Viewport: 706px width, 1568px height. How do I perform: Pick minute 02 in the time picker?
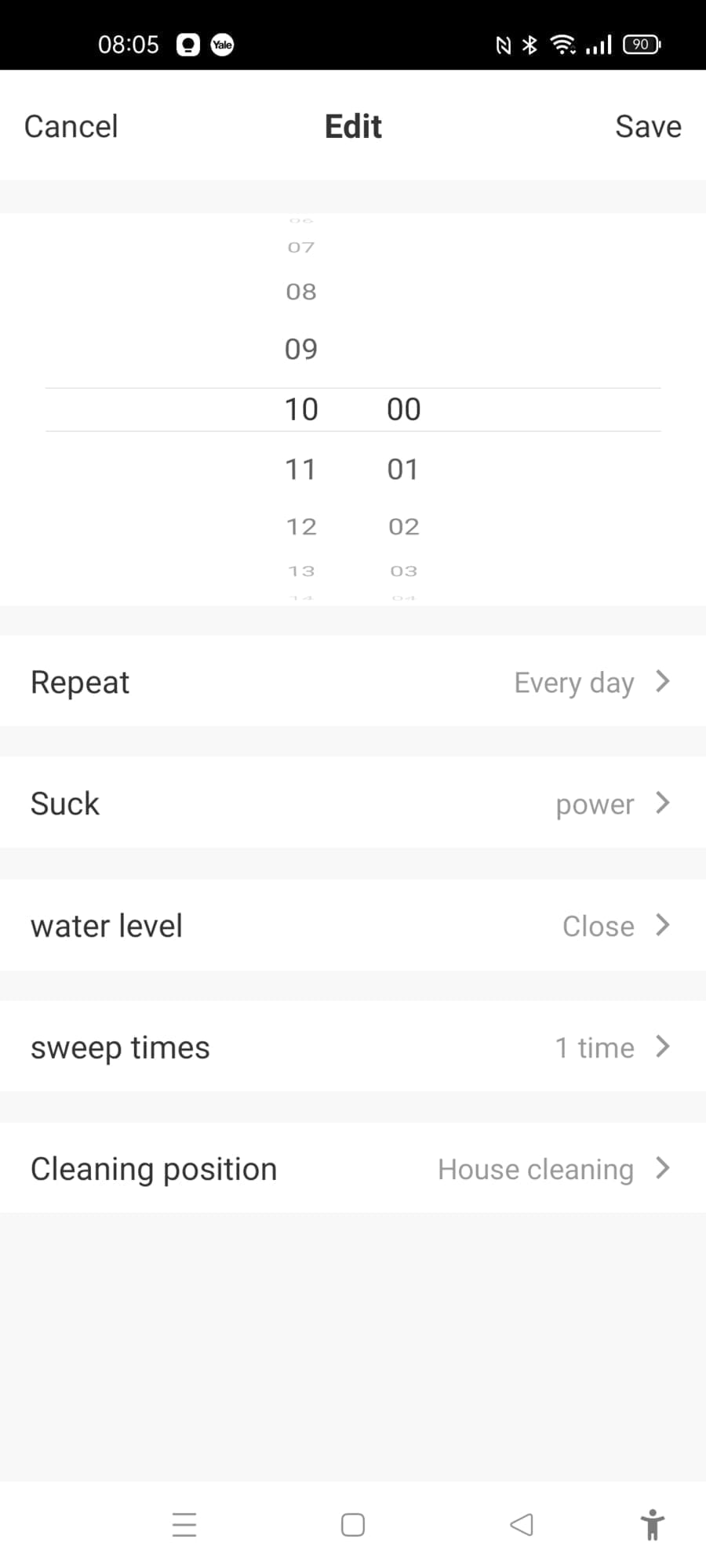point(403,526)
